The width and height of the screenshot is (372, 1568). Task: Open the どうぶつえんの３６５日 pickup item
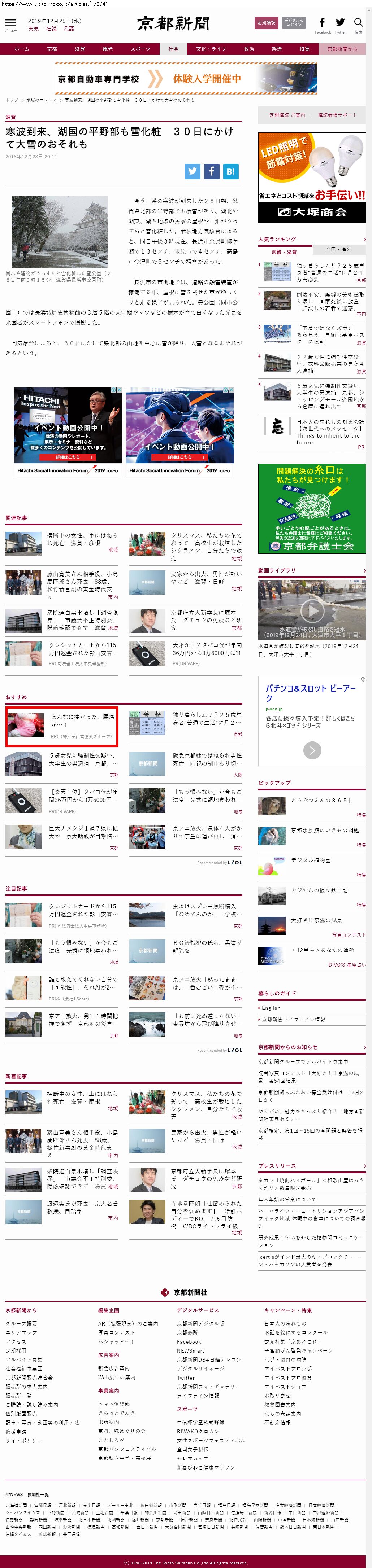321,800
